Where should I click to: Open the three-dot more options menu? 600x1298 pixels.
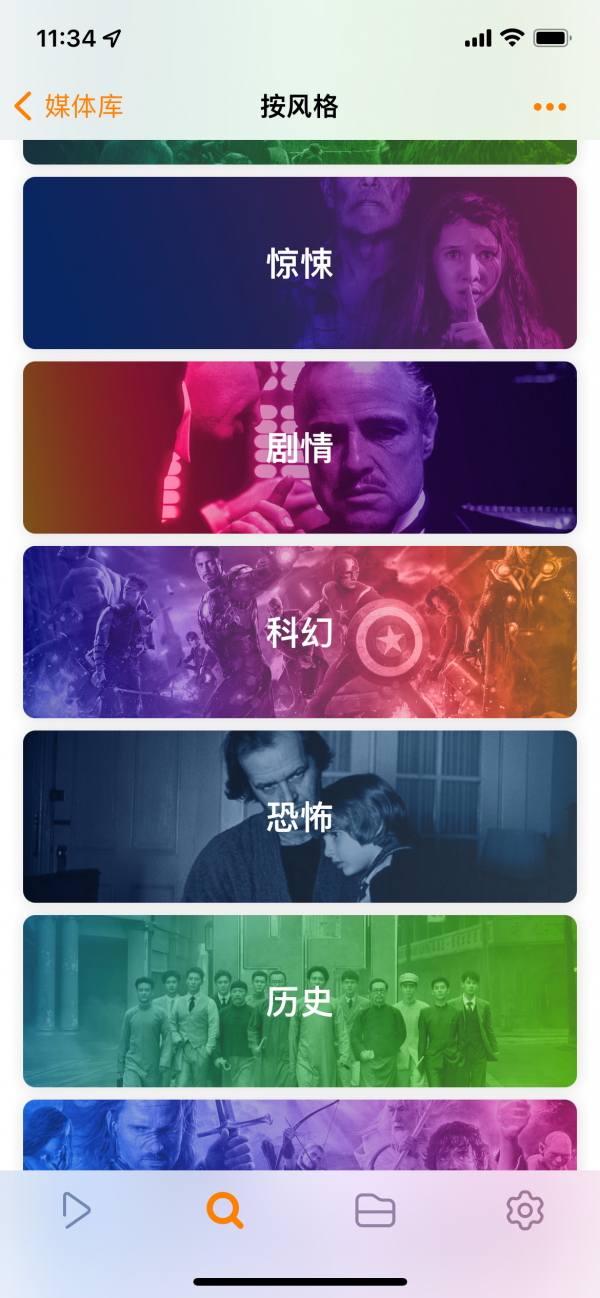coord(549,107)
